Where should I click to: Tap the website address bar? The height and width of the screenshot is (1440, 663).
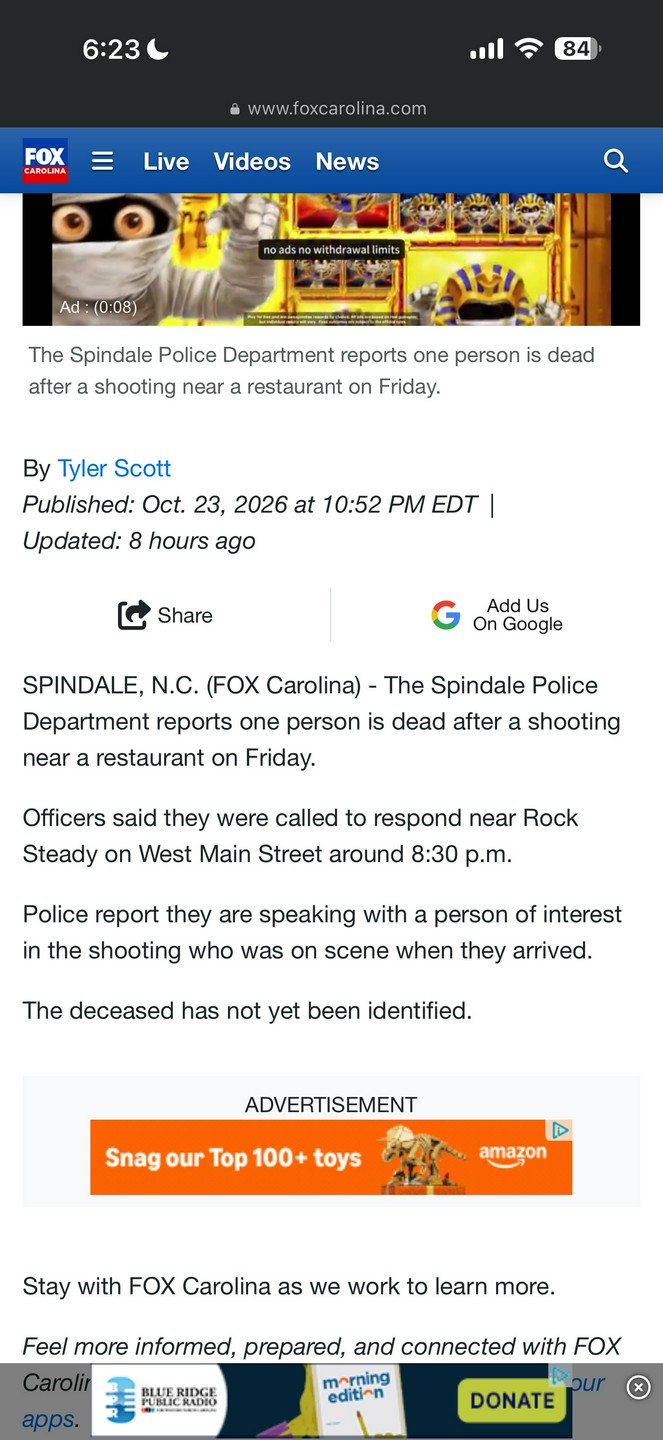[x=331, y=108]
